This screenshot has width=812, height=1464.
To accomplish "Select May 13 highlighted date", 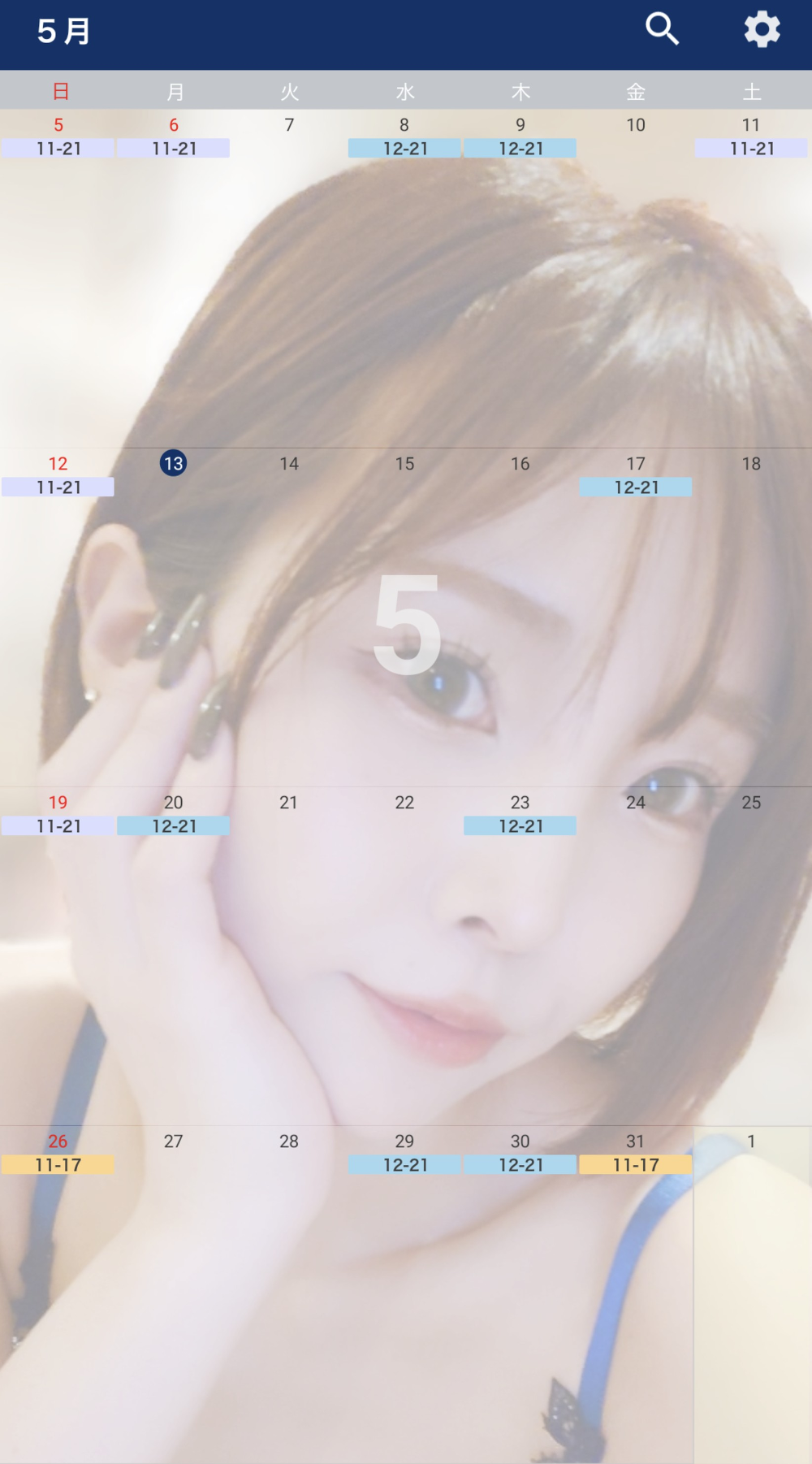I will click(x=173, y=463).
